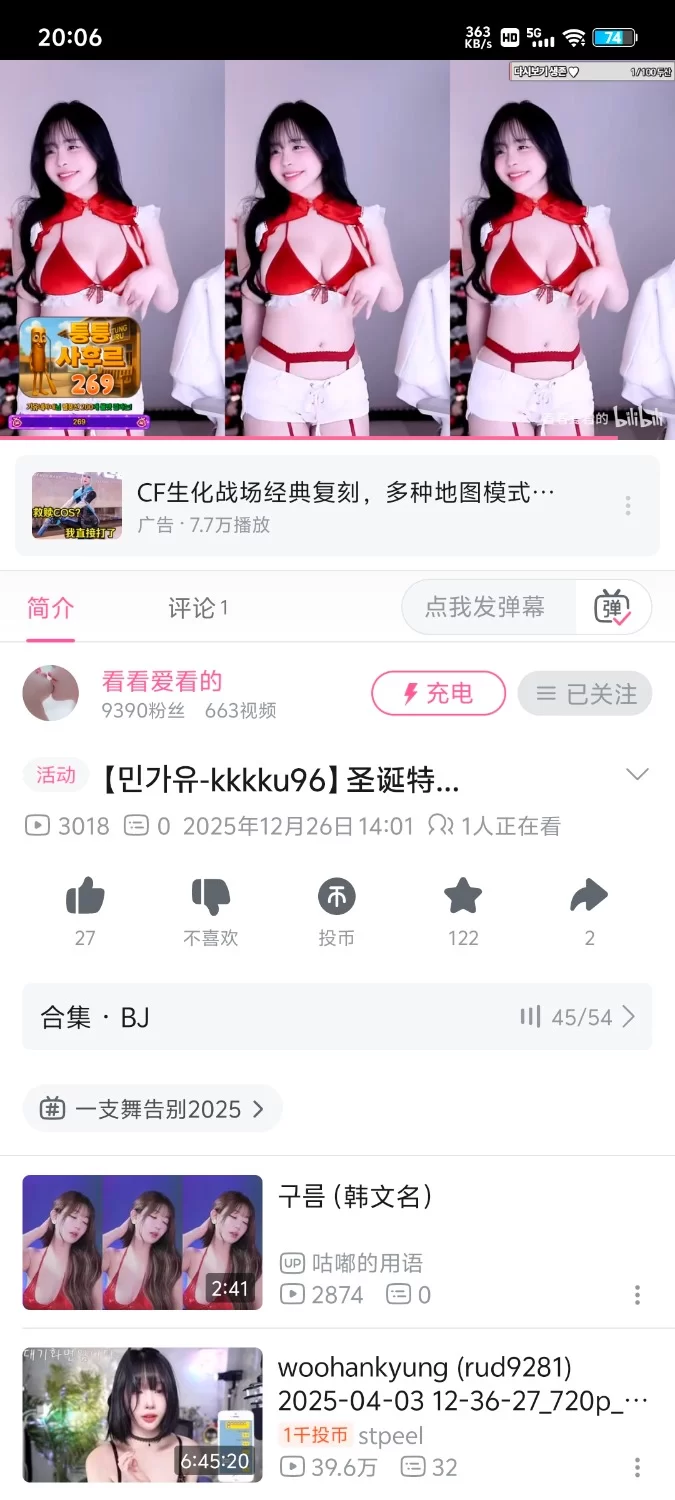This screenshot has height=1500, width=675.
Task: Tap the 充电 button
Action: 438,694
